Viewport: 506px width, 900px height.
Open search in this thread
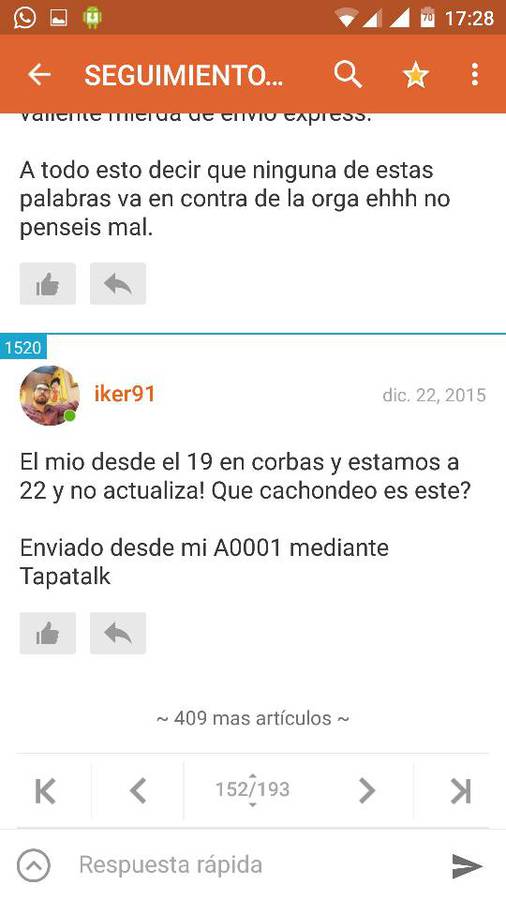coord(348,75)
